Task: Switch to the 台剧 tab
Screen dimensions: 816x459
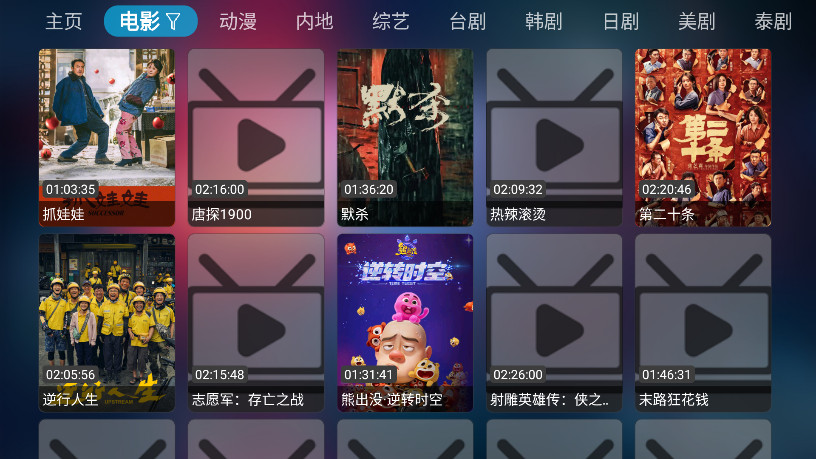Action: point(468,21)
